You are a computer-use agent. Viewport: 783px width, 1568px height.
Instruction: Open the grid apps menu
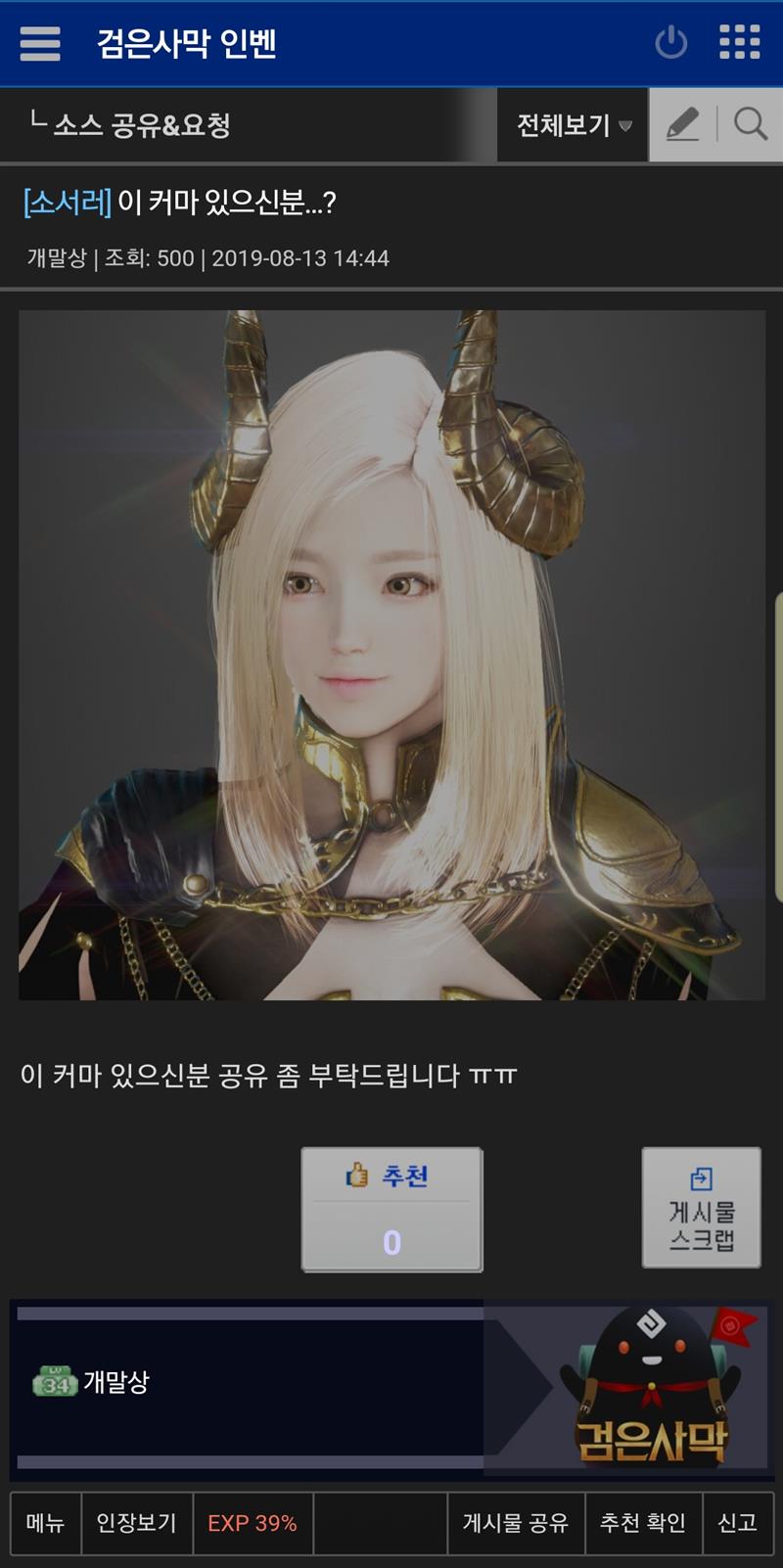[x=739, y=43]
